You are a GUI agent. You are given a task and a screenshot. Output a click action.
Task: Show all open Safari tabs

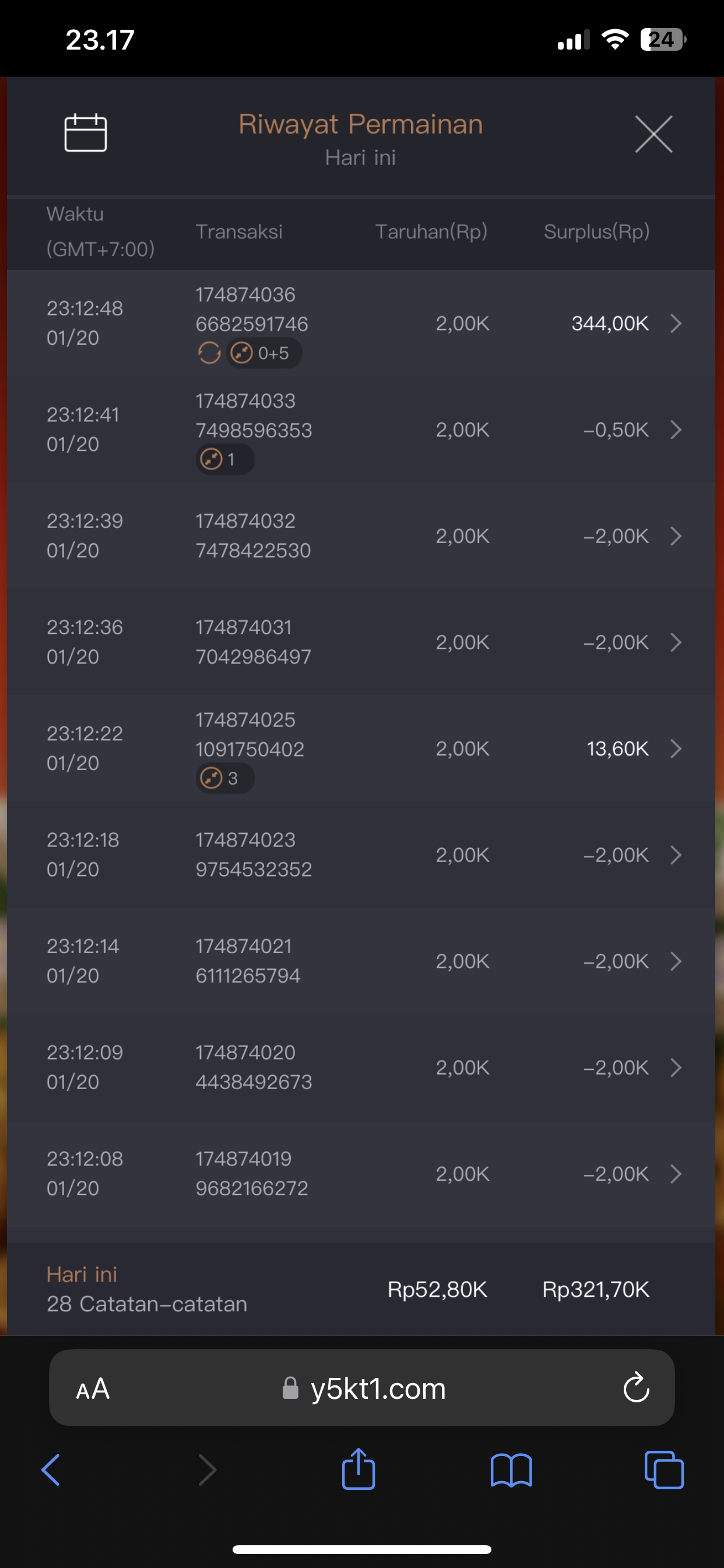point(664,1470)
